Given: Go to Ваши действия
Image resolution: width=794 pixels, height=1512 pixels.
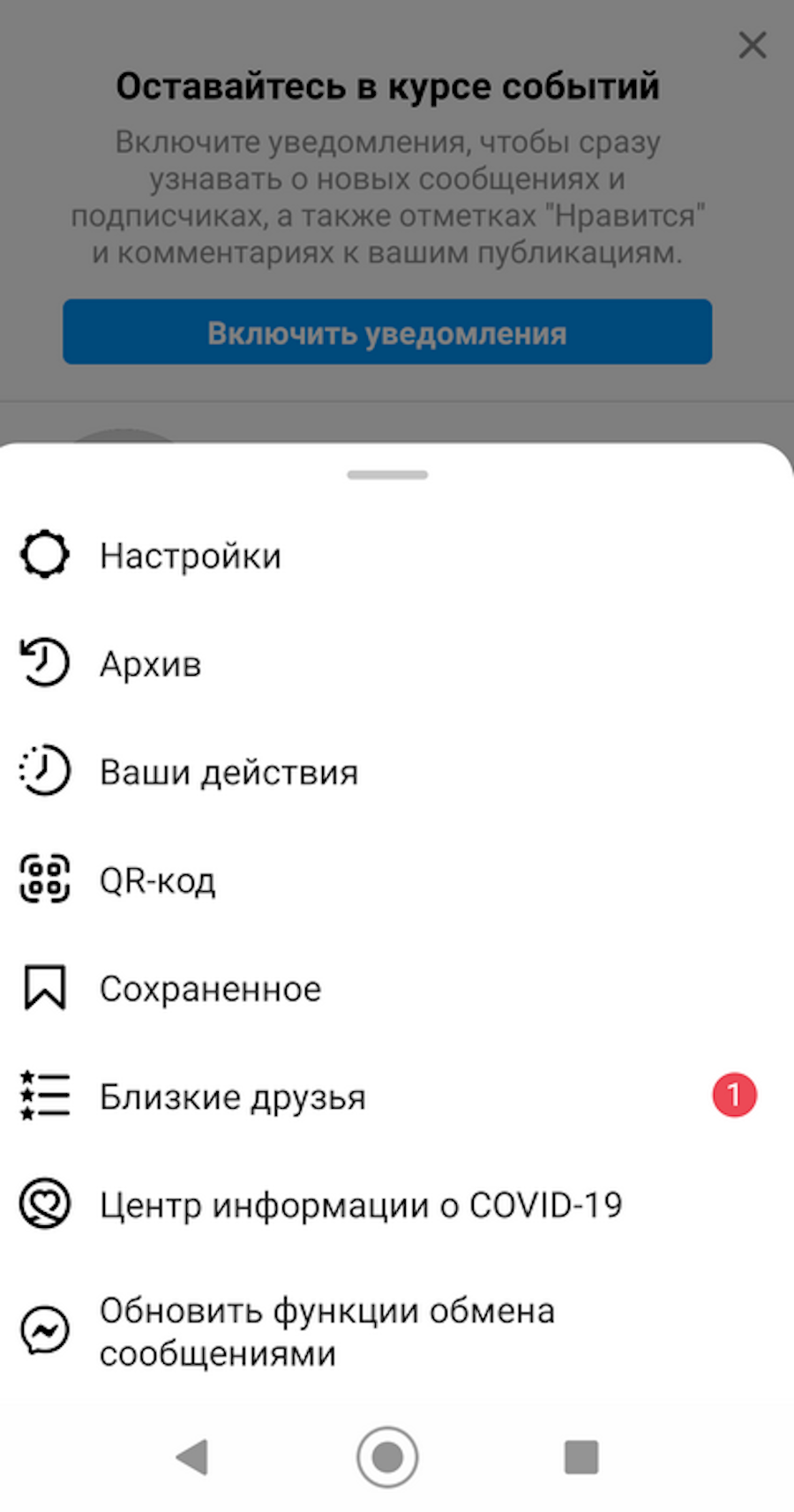Looking at the screenshot, I should pos(228,773).
